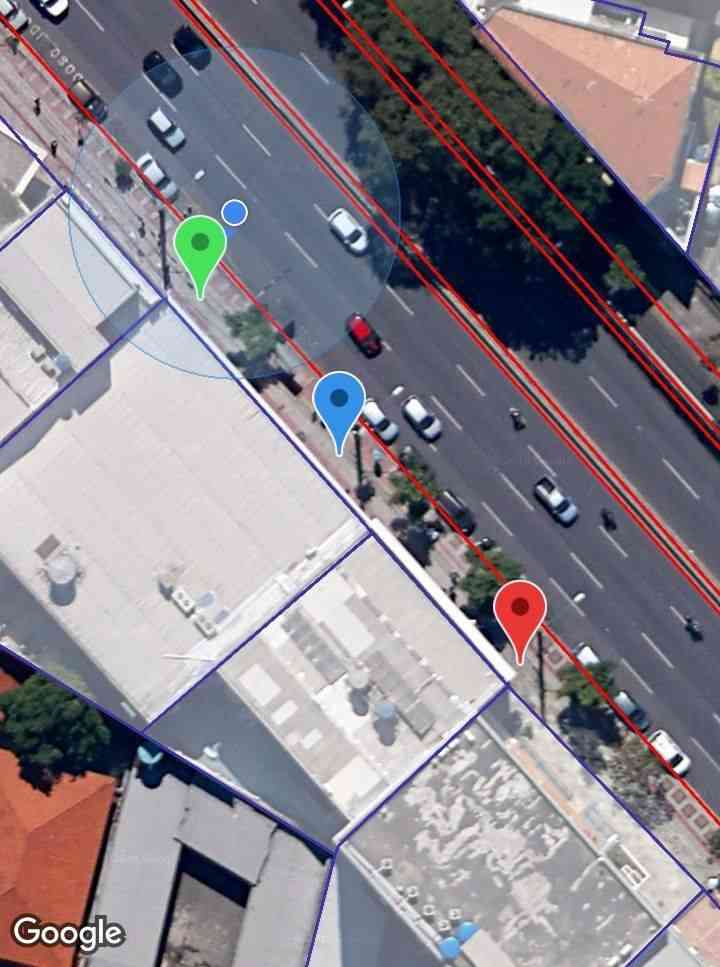
Task: Select the blue map pin
Action: 339,401
